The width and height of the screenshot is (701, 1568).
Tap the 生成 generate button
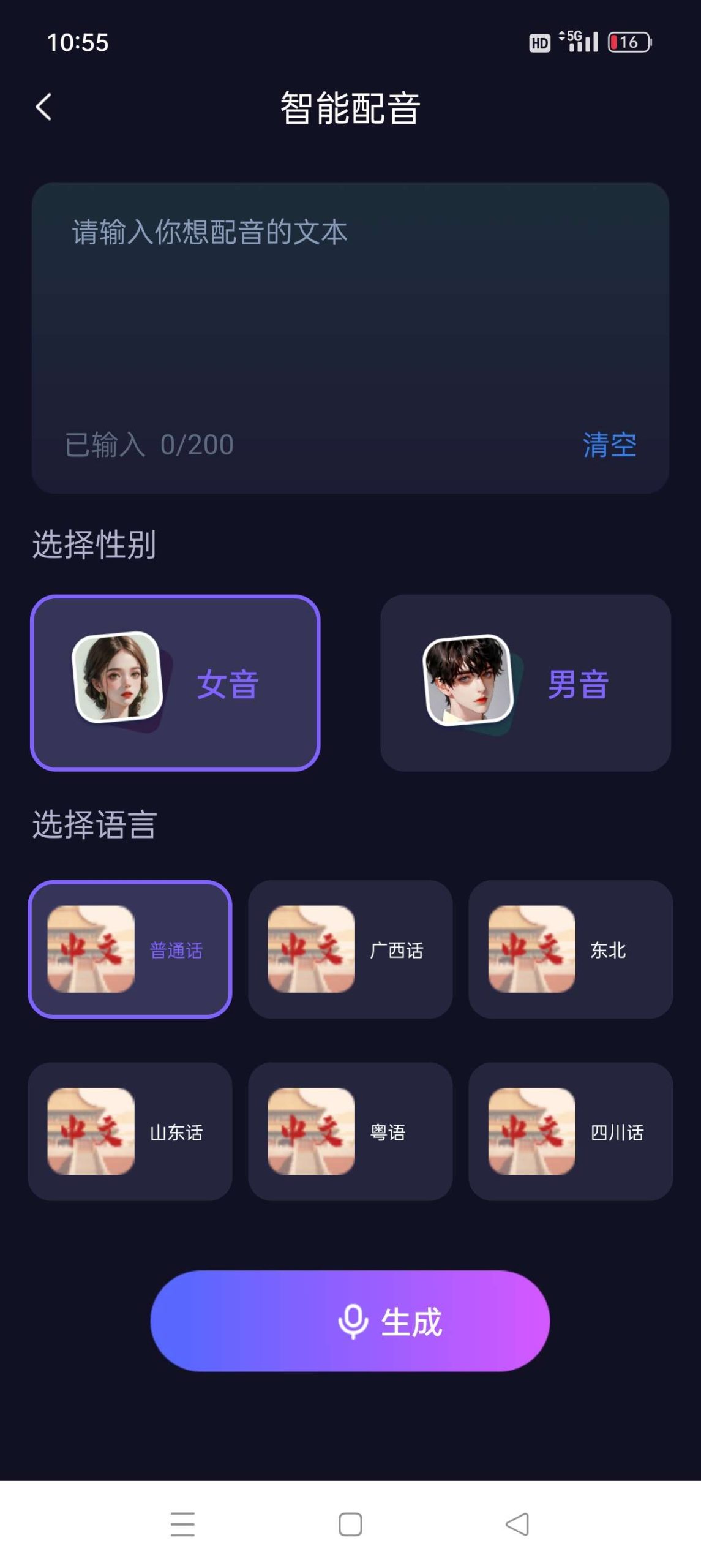(x=350, y=1321)
